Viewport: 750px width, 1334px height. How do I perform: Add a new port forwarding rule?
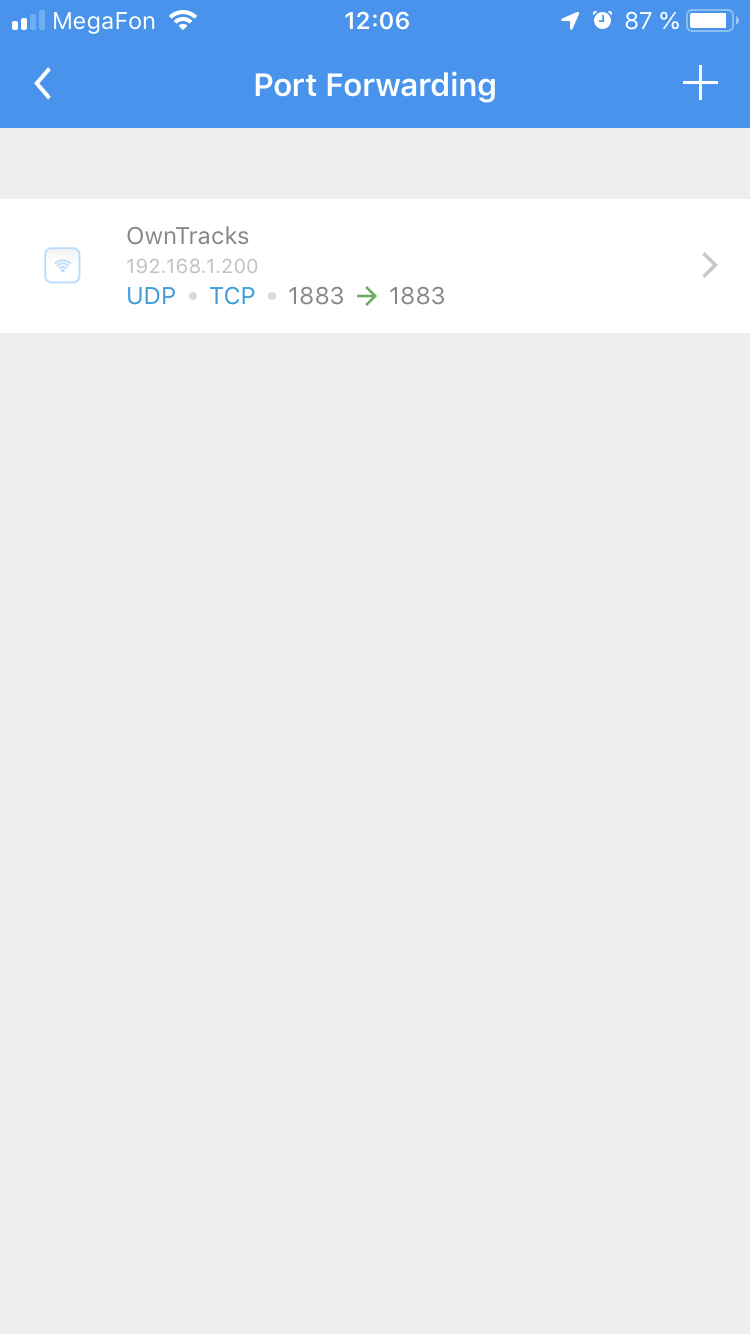pos(700,84)
